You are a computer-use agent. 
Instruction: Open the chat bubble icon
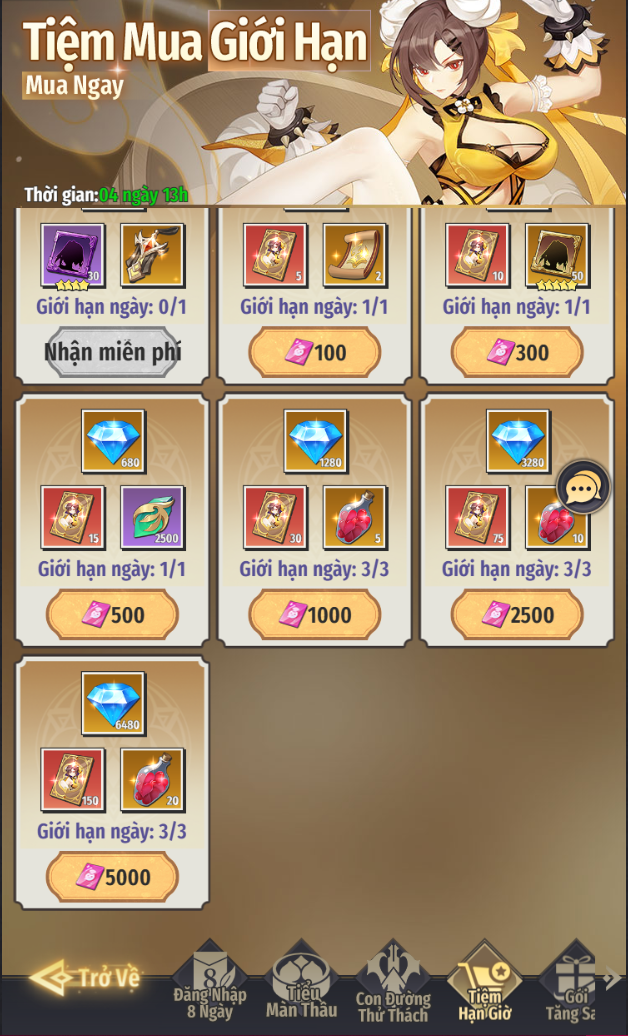click(583, 488)
